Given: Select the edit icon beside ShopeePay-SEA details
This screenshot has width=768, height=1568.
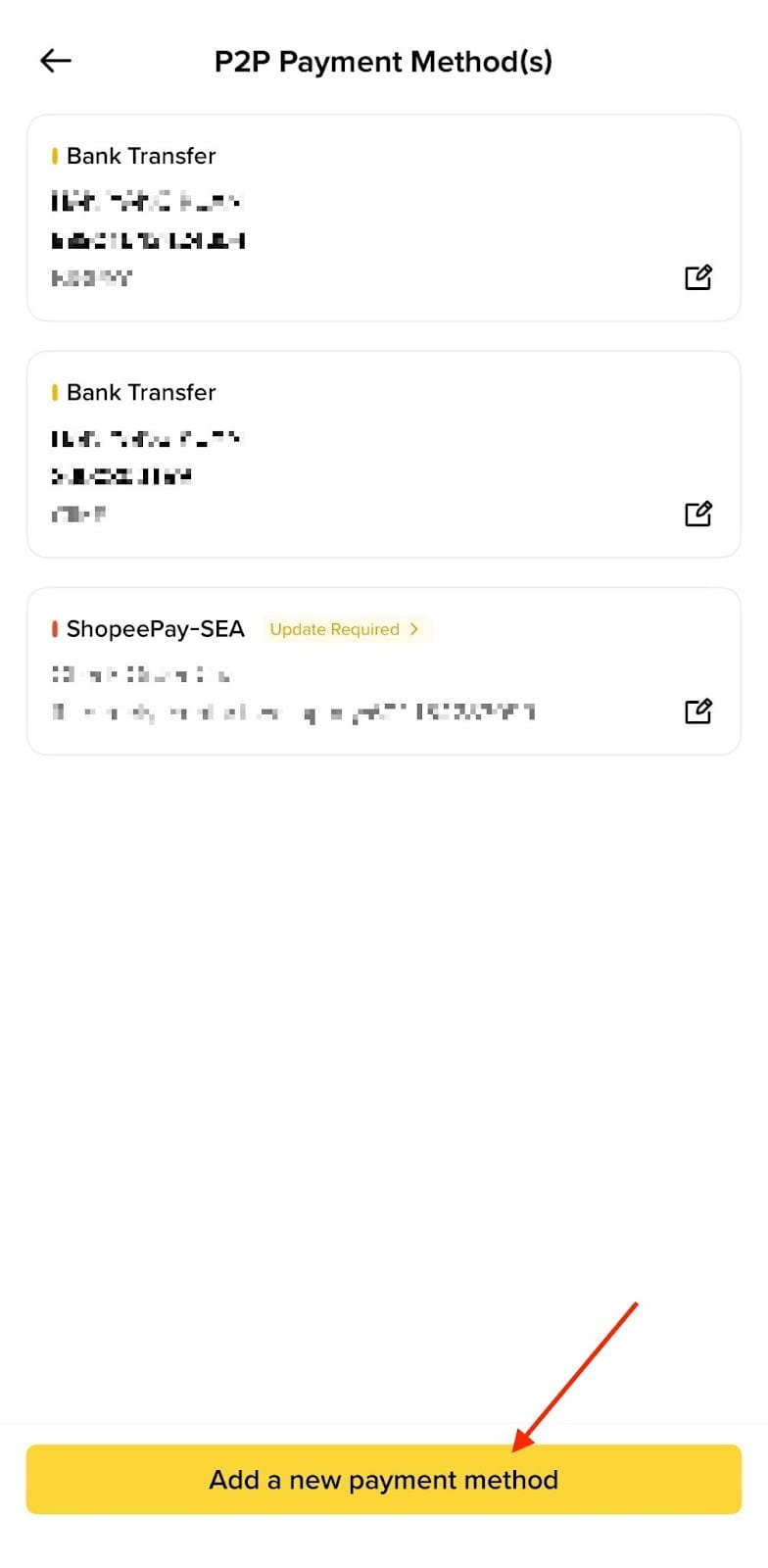Looking at the screenshot, I should coord(698,711).
